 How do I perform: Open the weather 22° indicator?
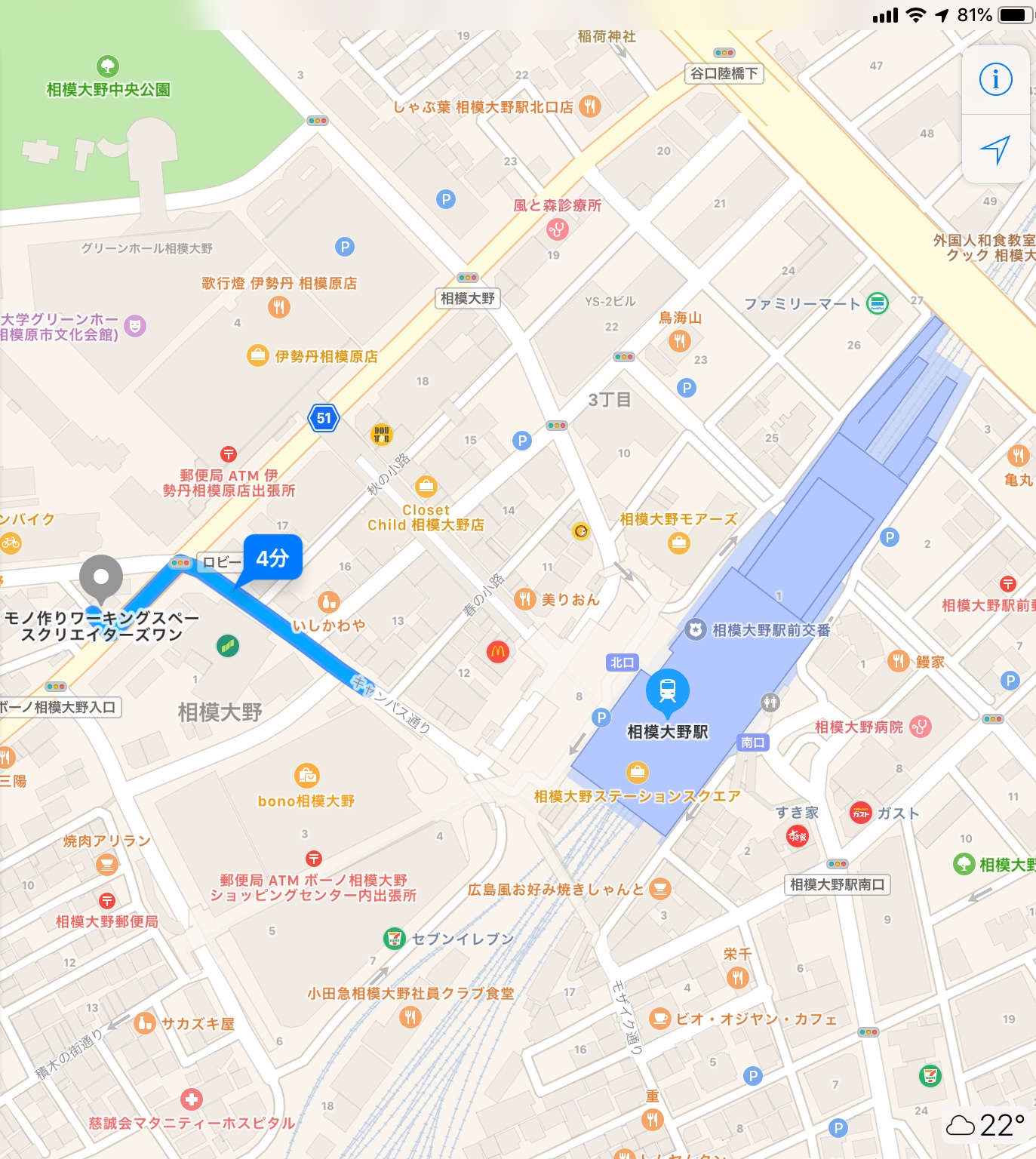coord(985,1126)
